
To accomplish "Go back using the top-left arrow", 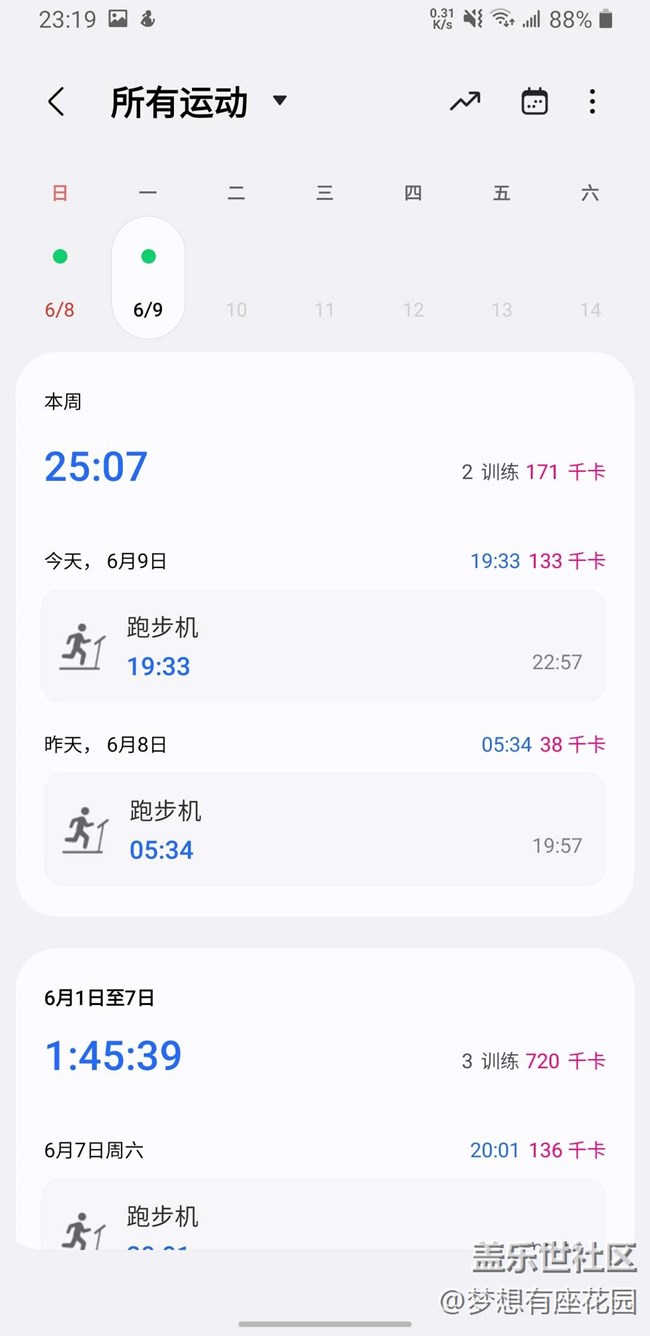I will (x=56, y=101).
